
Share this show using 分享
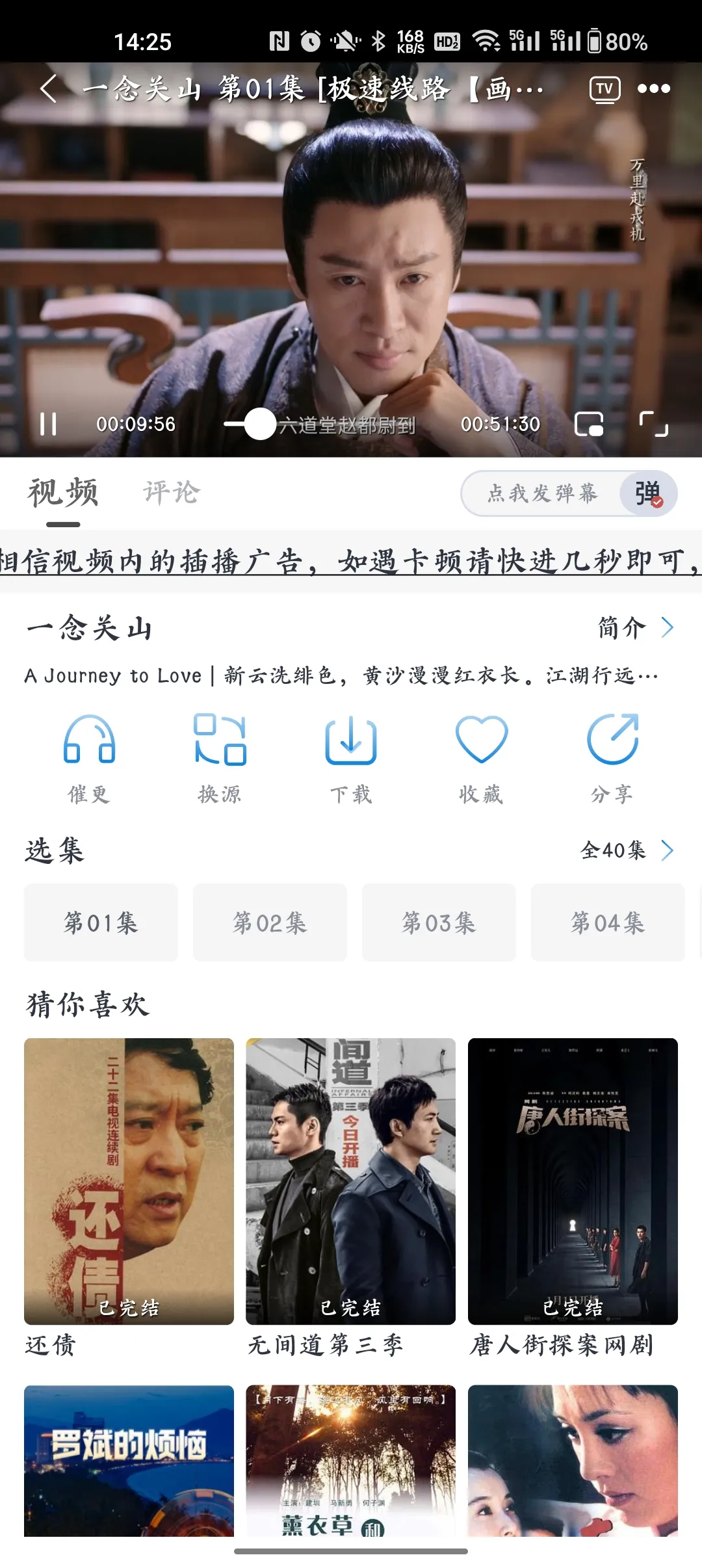coord(612,756)
